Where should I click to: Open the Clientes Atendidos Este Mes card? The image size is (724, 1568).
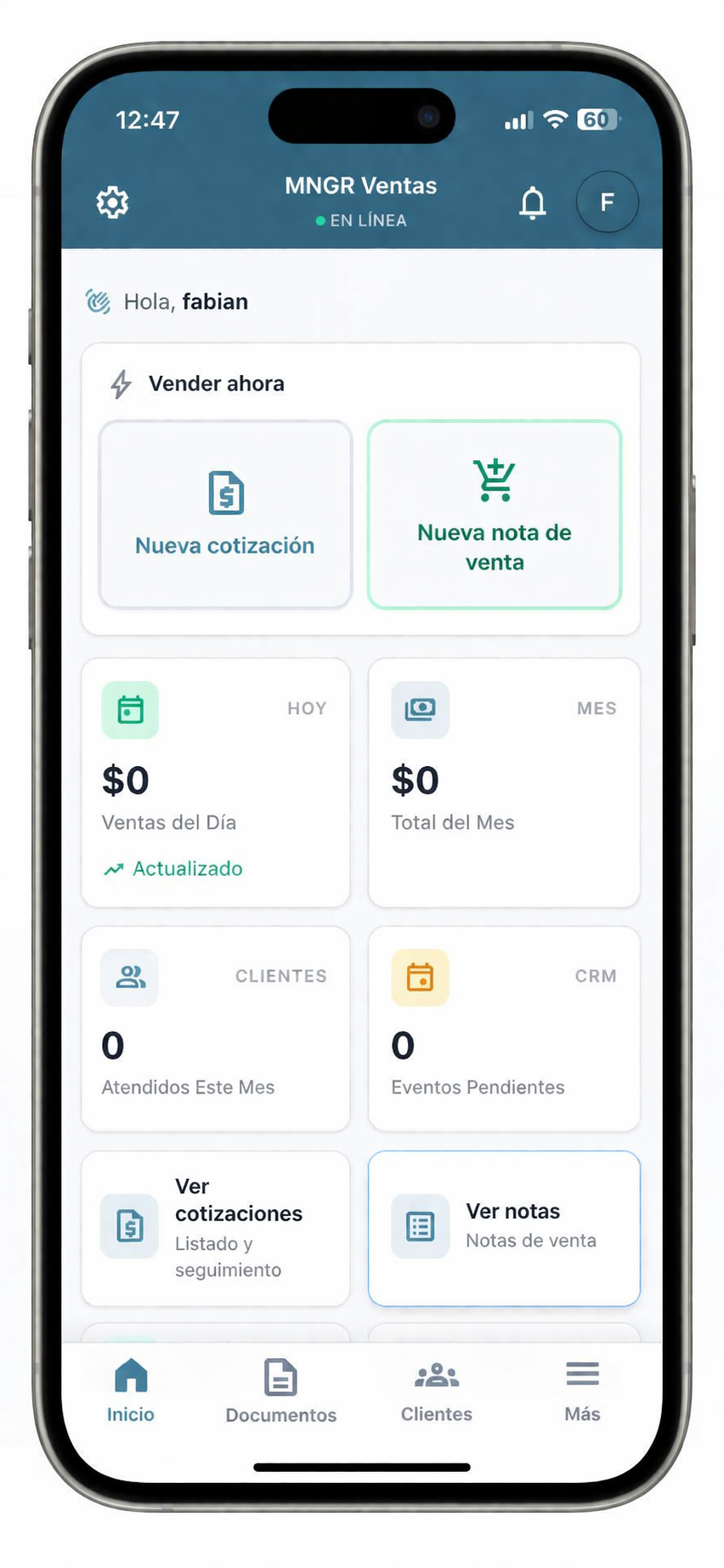tap(215, 1029)
